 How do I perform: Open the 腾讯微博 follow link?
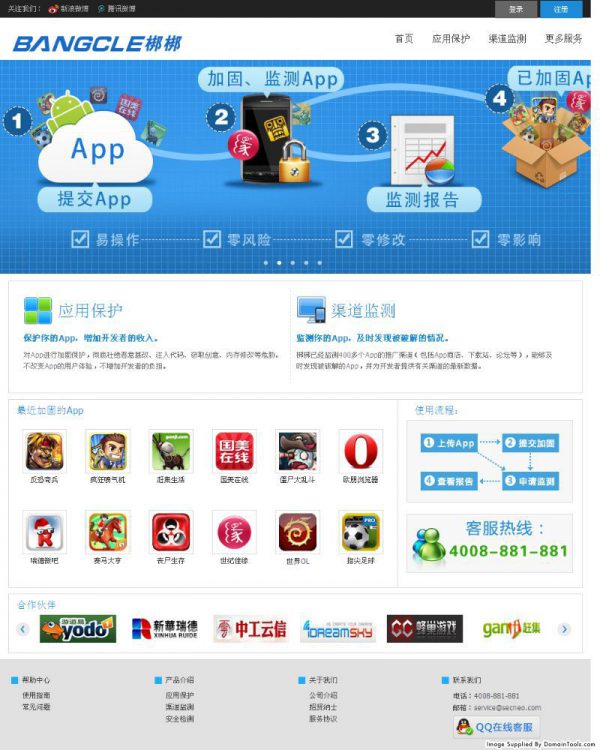click(116, 9)
